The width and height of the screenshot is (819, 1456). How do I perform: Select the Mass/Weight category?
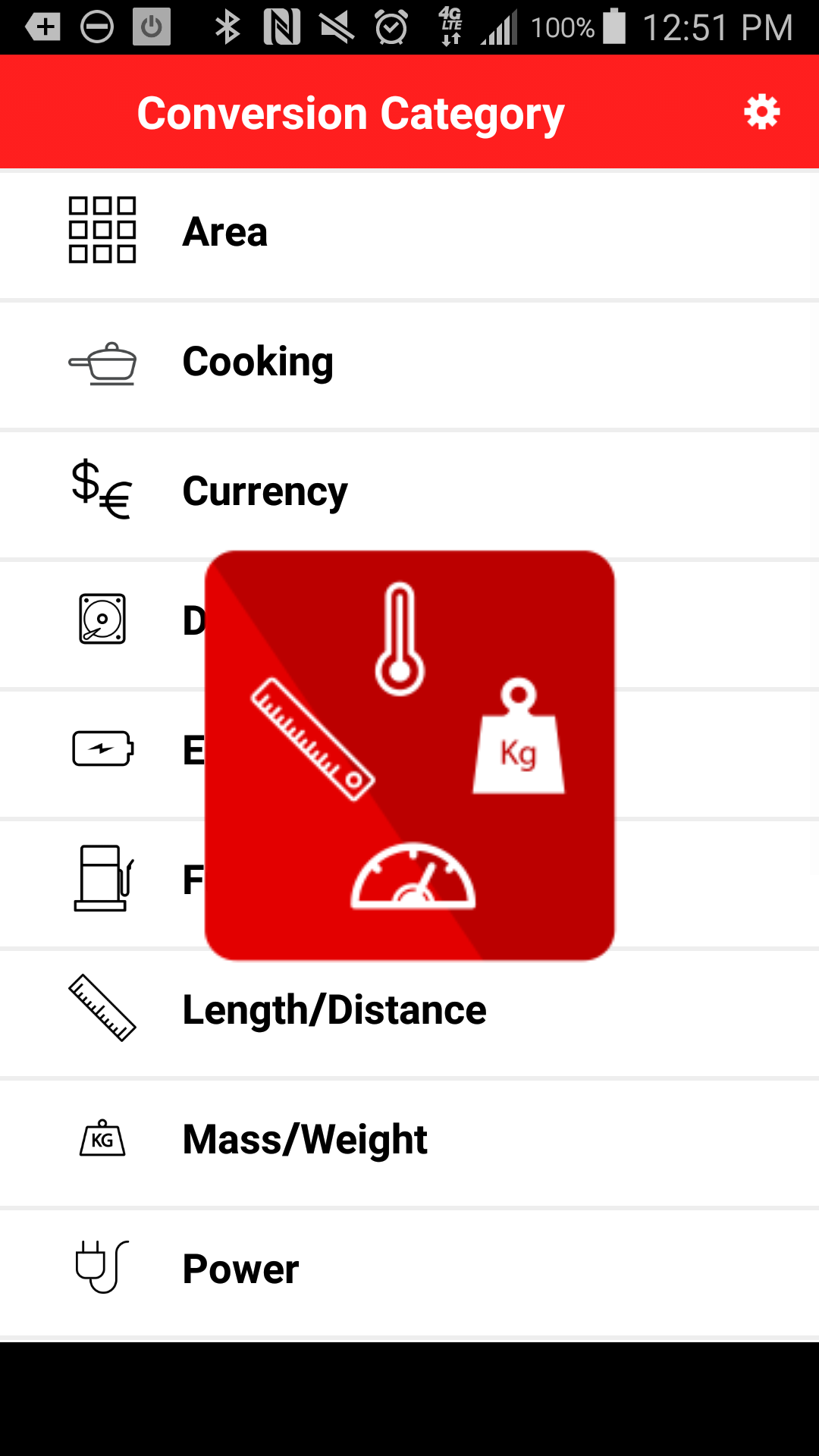pyautogui.click(x=305, y=1140)
